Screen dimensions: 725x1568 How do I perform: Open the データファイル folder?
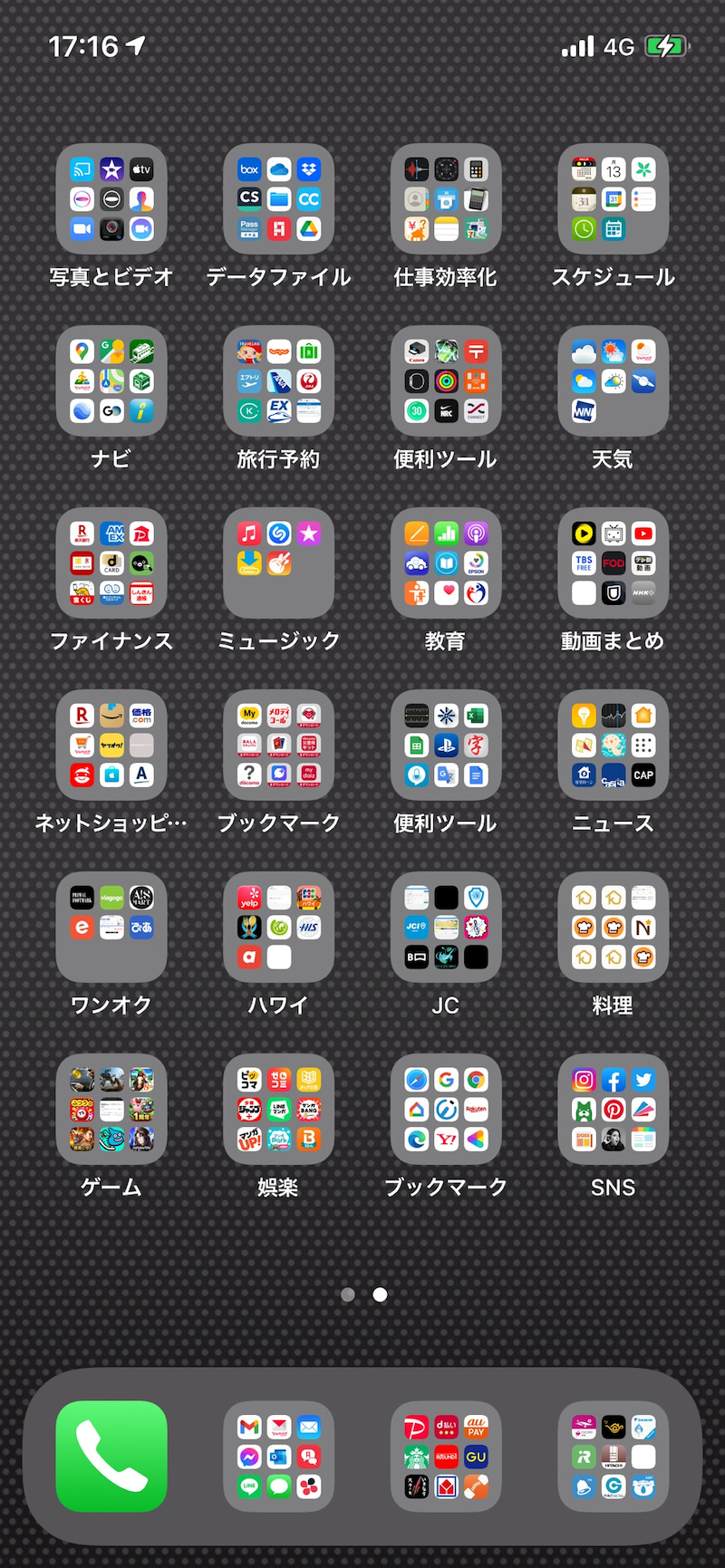(278, 199)
